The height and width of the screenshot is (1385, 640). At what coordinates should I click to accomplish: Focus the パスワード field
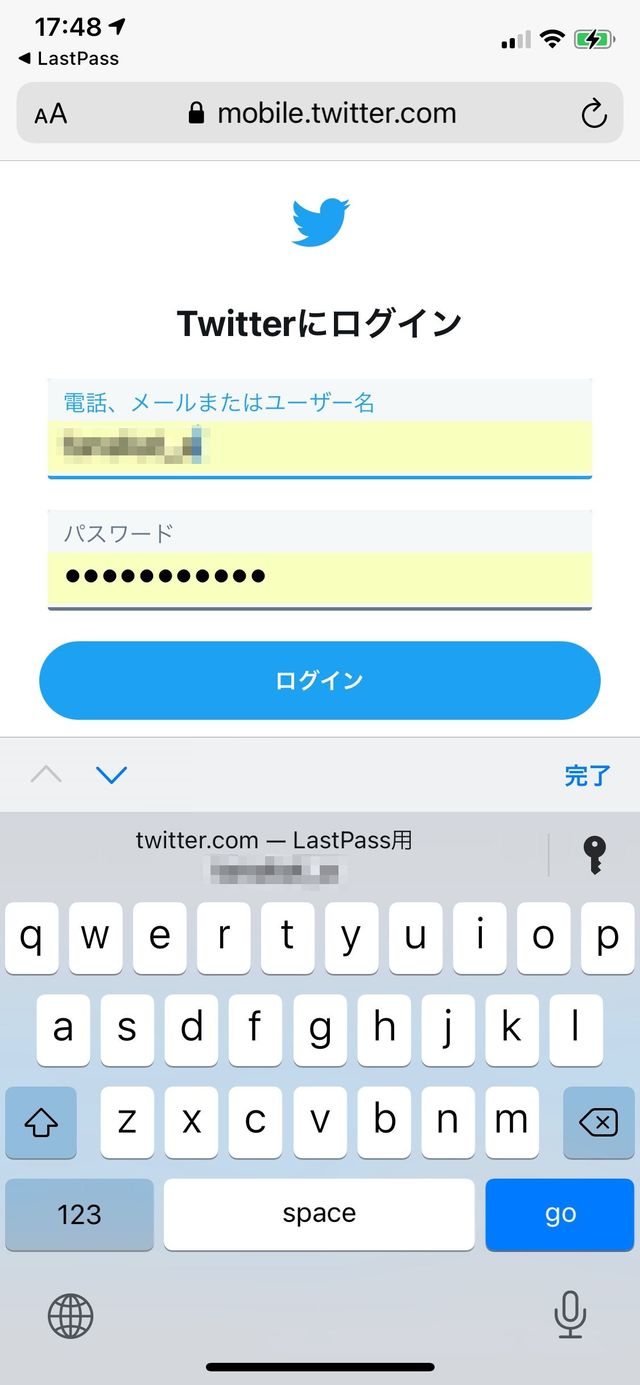(x=320, y=559)
